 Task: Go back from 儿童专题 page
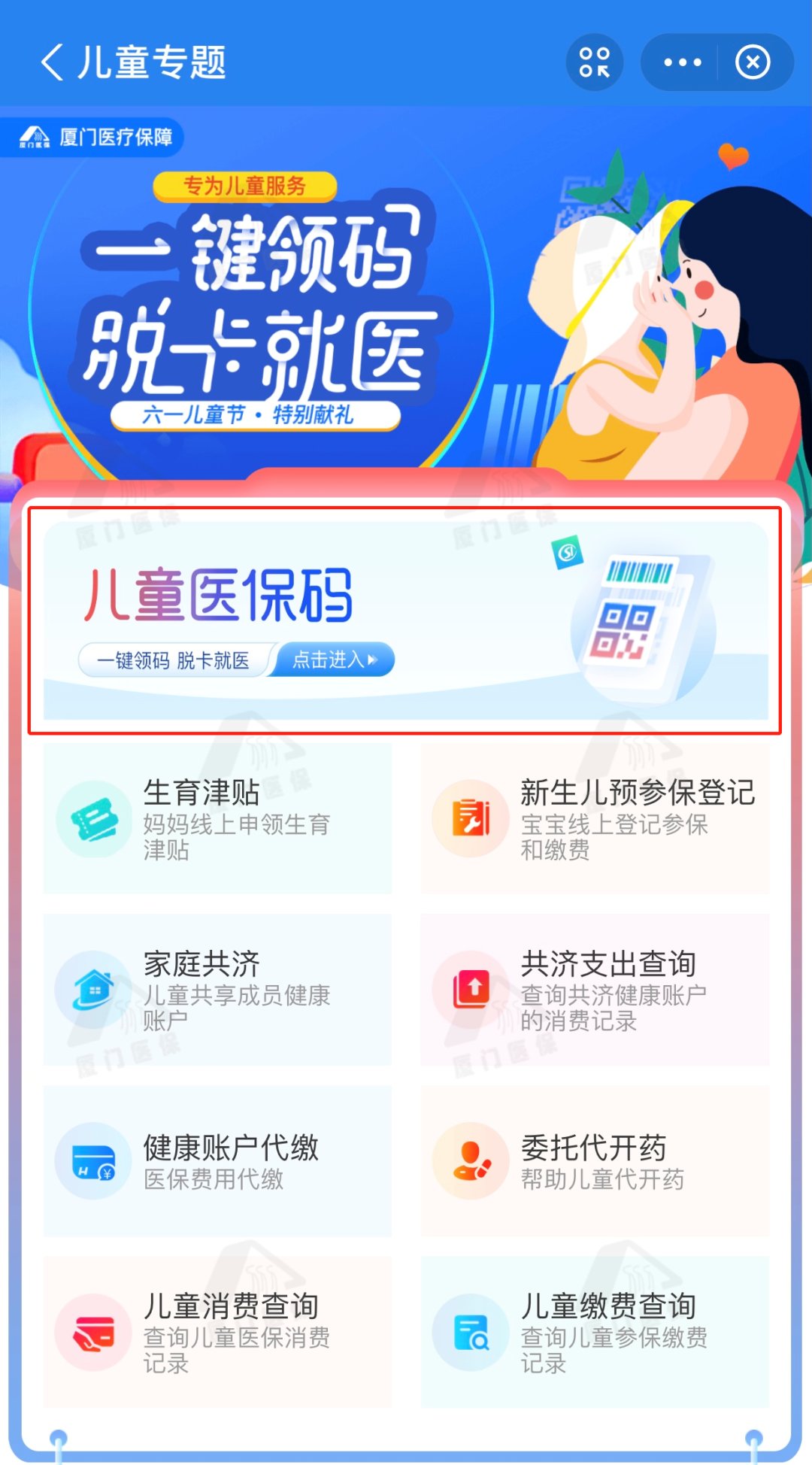(x=53, y=62)
